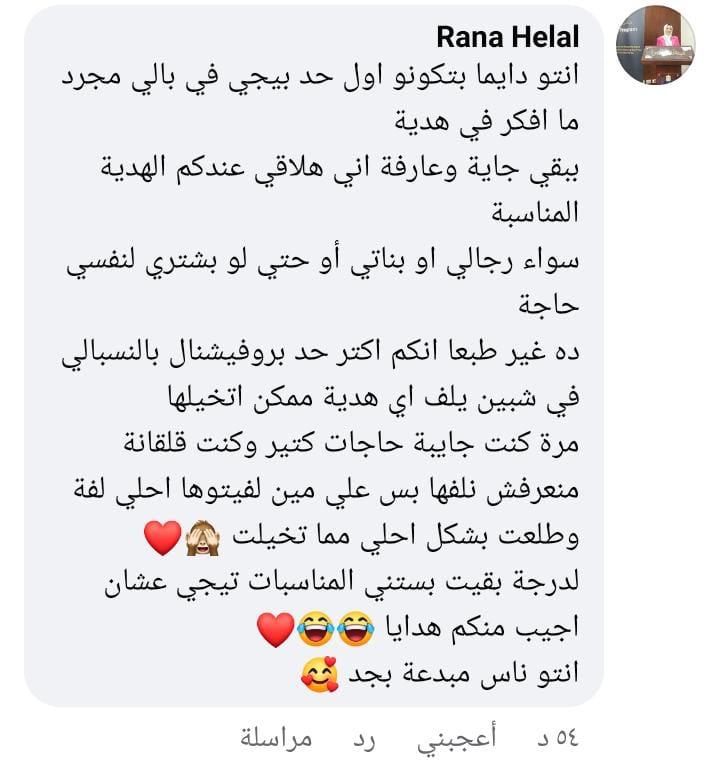Message Rana Helal via مراسلة
This screenshot has height=773, width=720.
(277, 740)
